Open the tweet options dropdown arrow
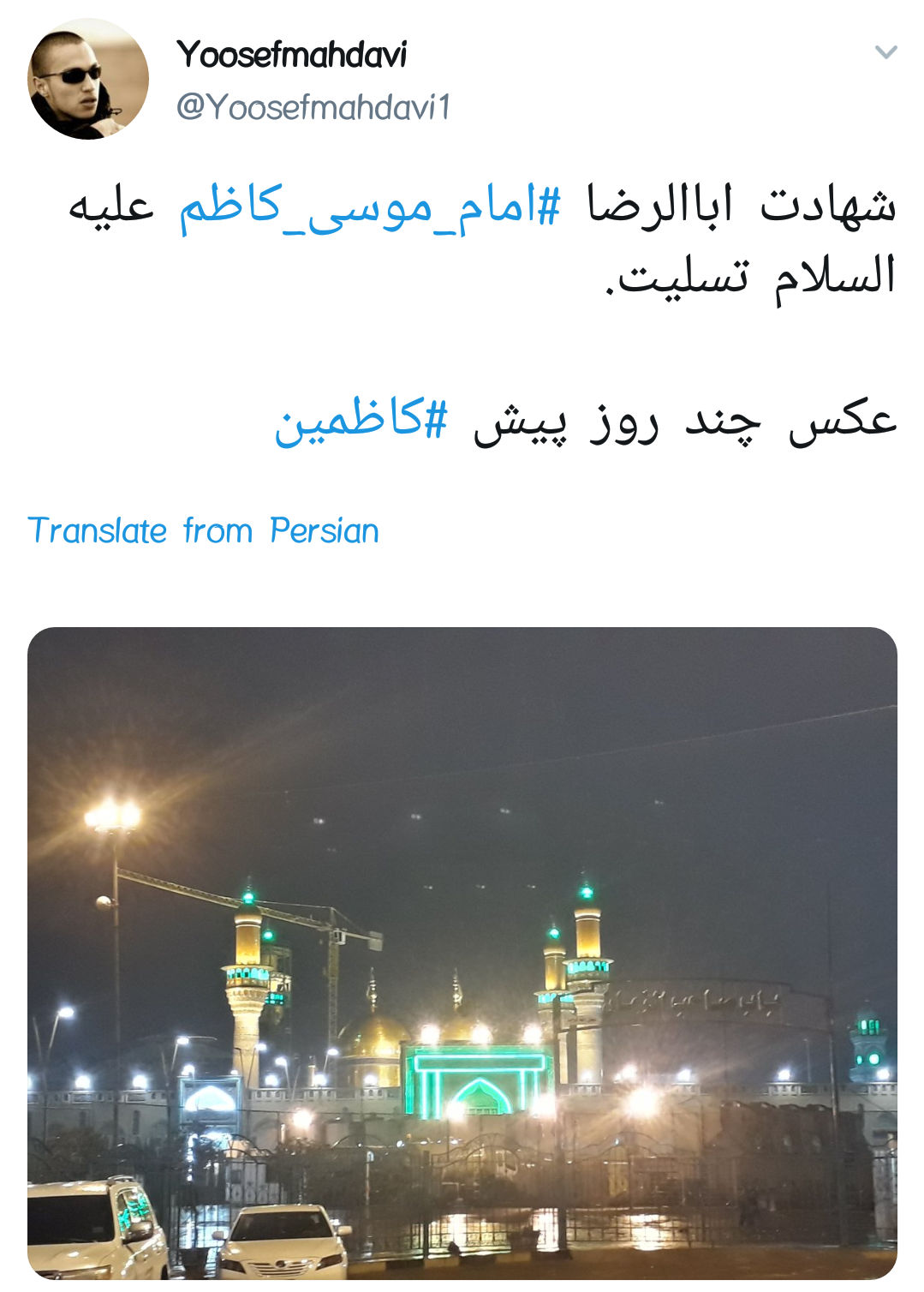924x1292 pixels. [x=885, y=52]
